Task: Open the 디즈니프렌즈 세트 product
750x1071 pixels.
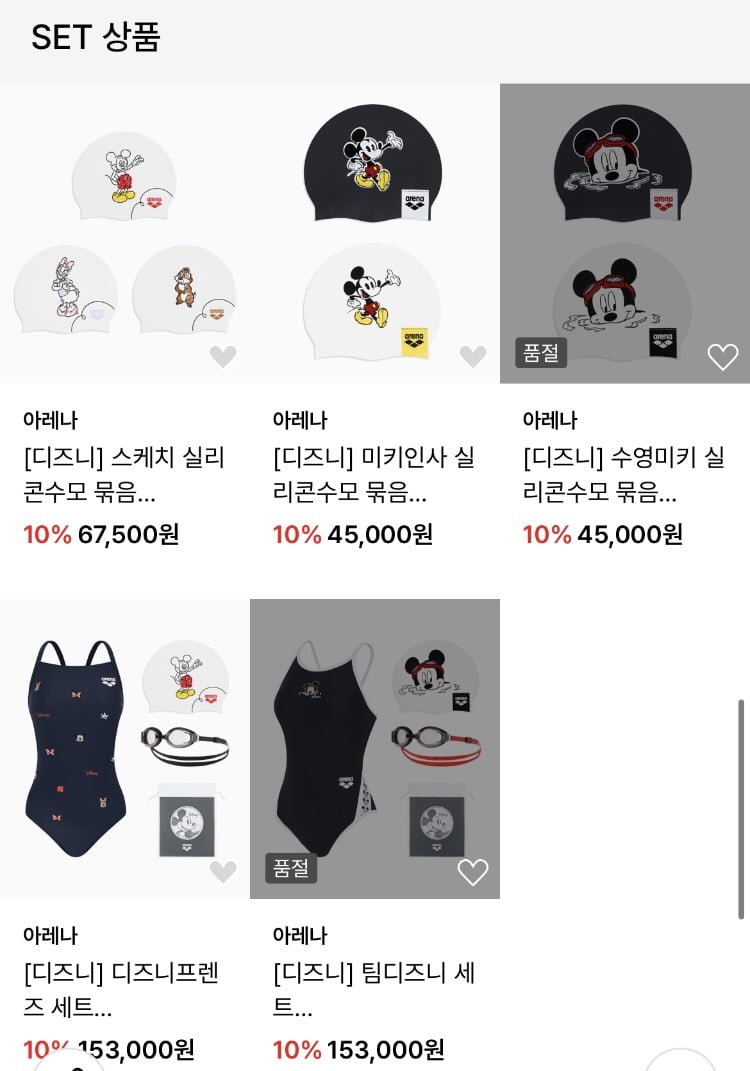Action: [124, 748]
